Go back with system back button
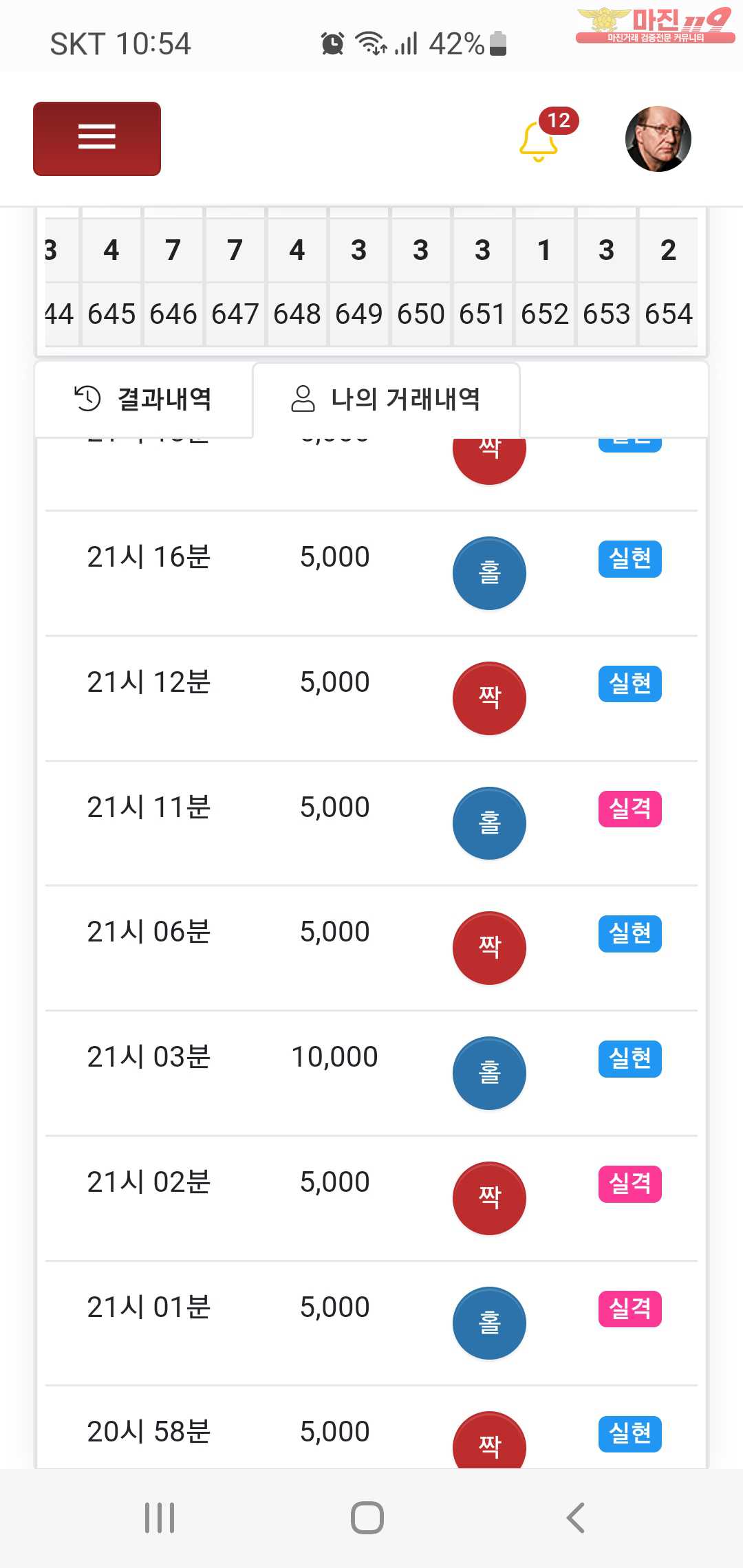The image size is (743, 1568). click(x=575, y=1518)
